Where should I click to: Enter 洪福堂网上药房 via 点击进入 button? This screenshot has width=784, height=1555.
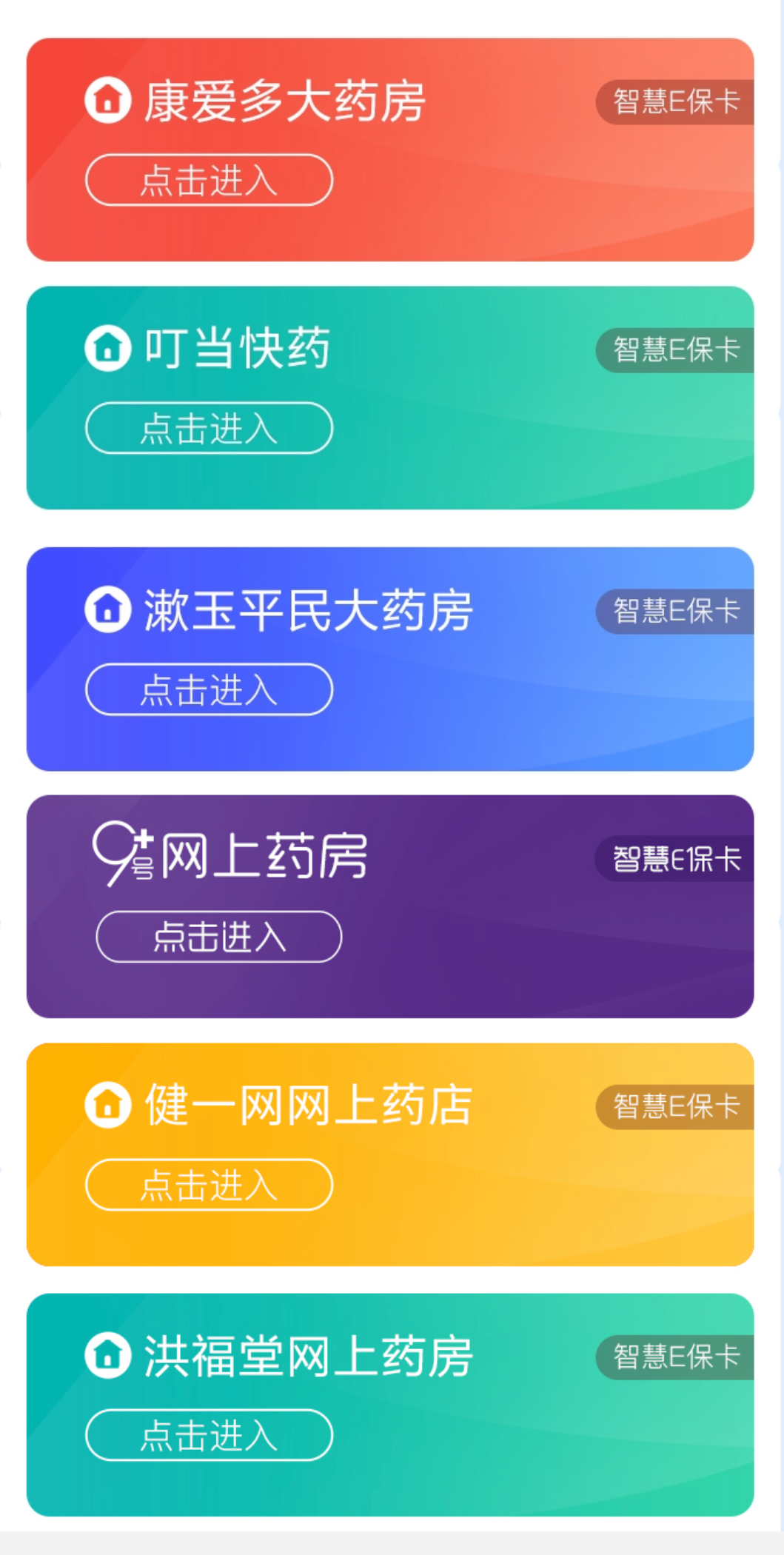point(209,1434)
